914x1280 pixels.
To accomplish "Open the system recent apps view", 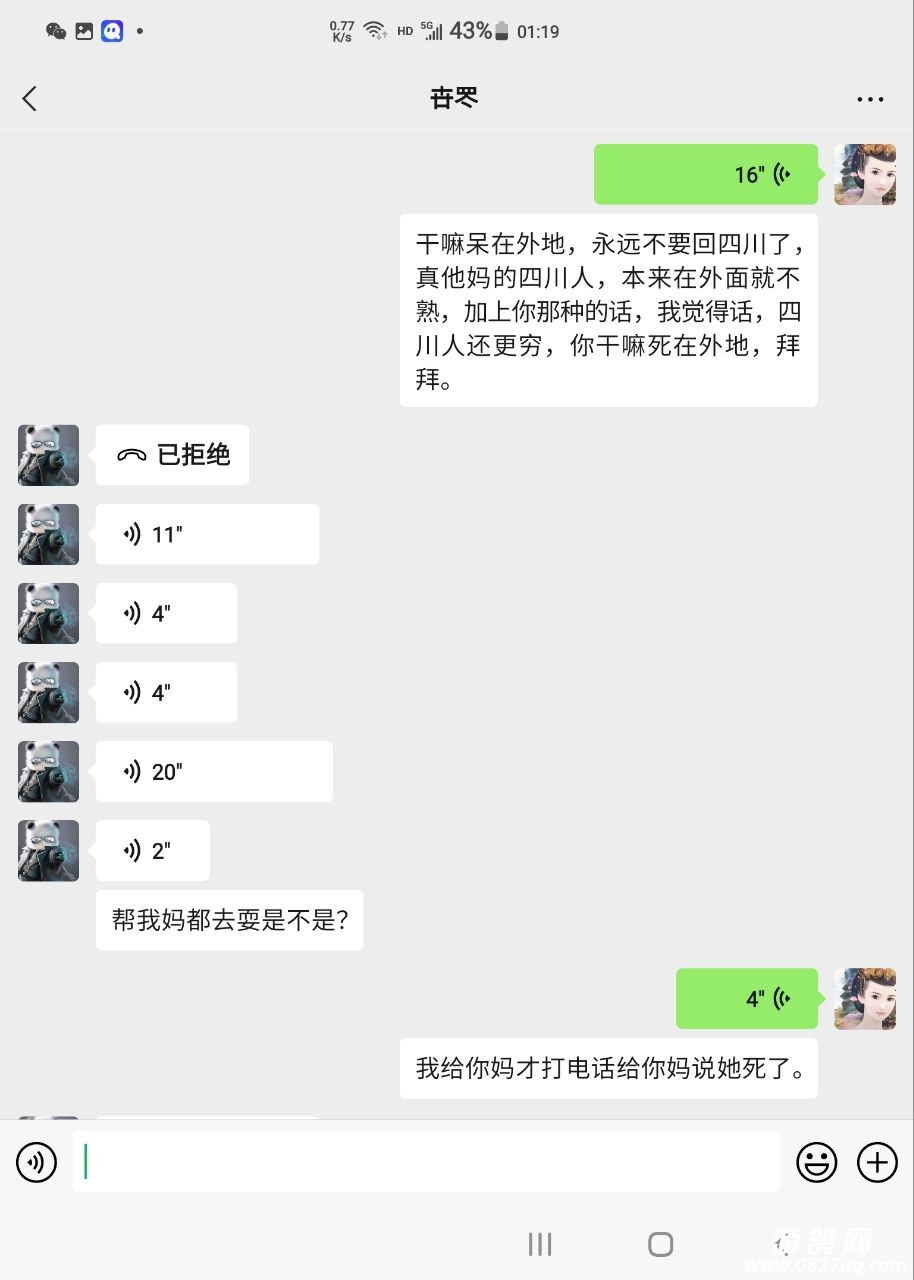I will 540,1244.
